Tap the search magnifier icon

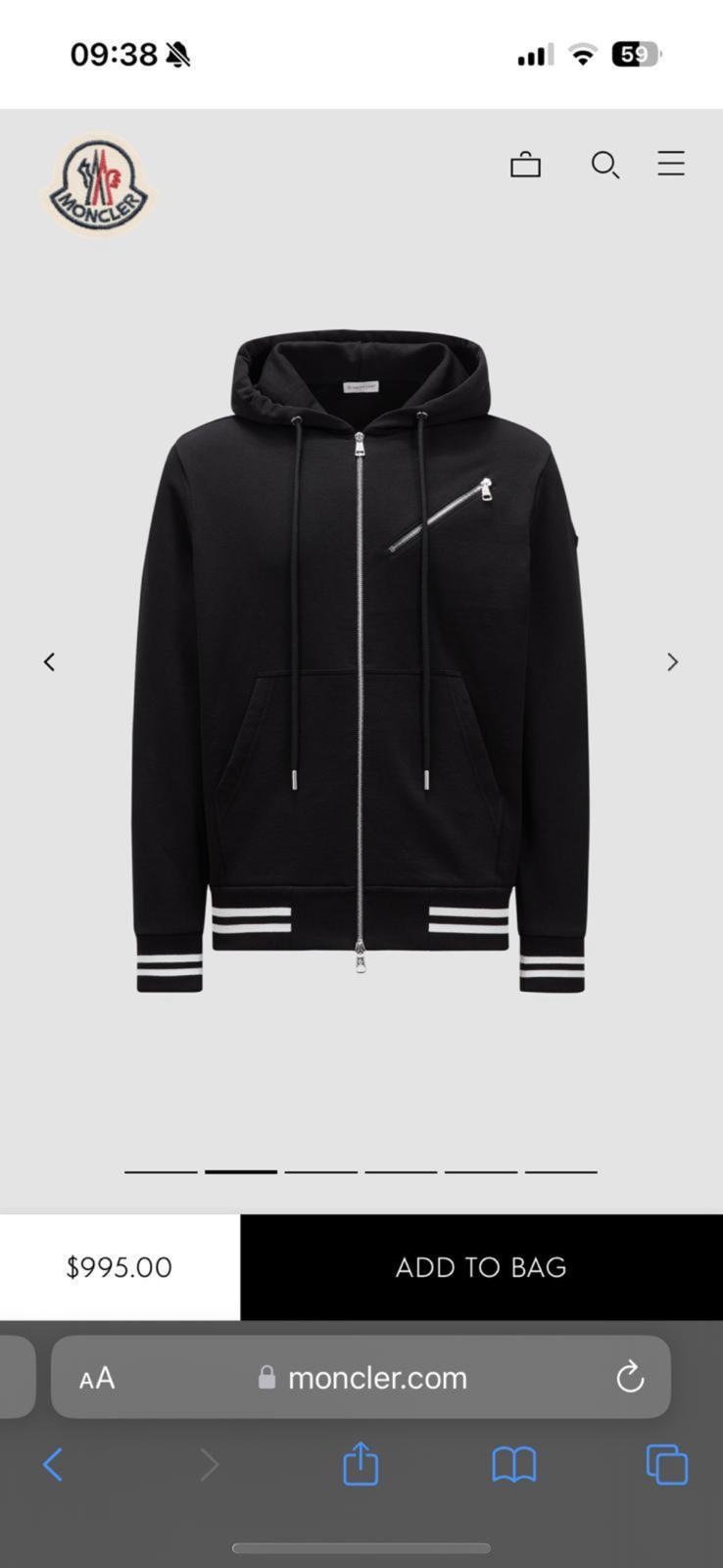pyautogui.click(x=604, y=165)
